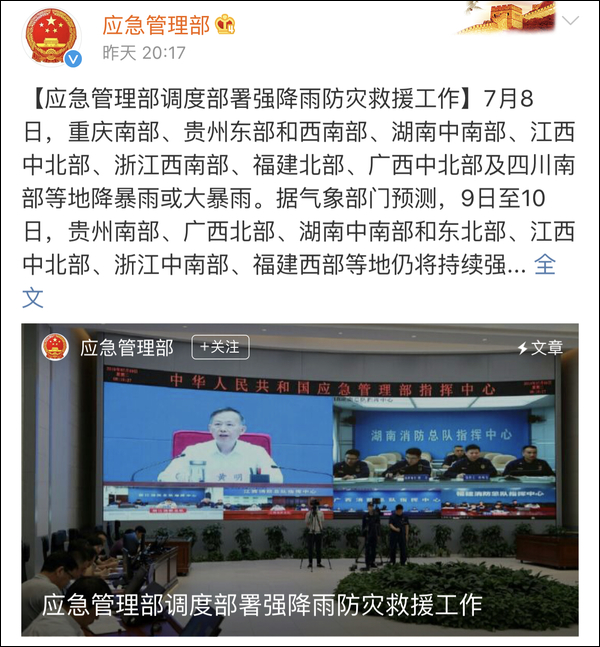Expand the post options chevron
The height and width of the screenshot is (647, 600).
pos(571,20)
